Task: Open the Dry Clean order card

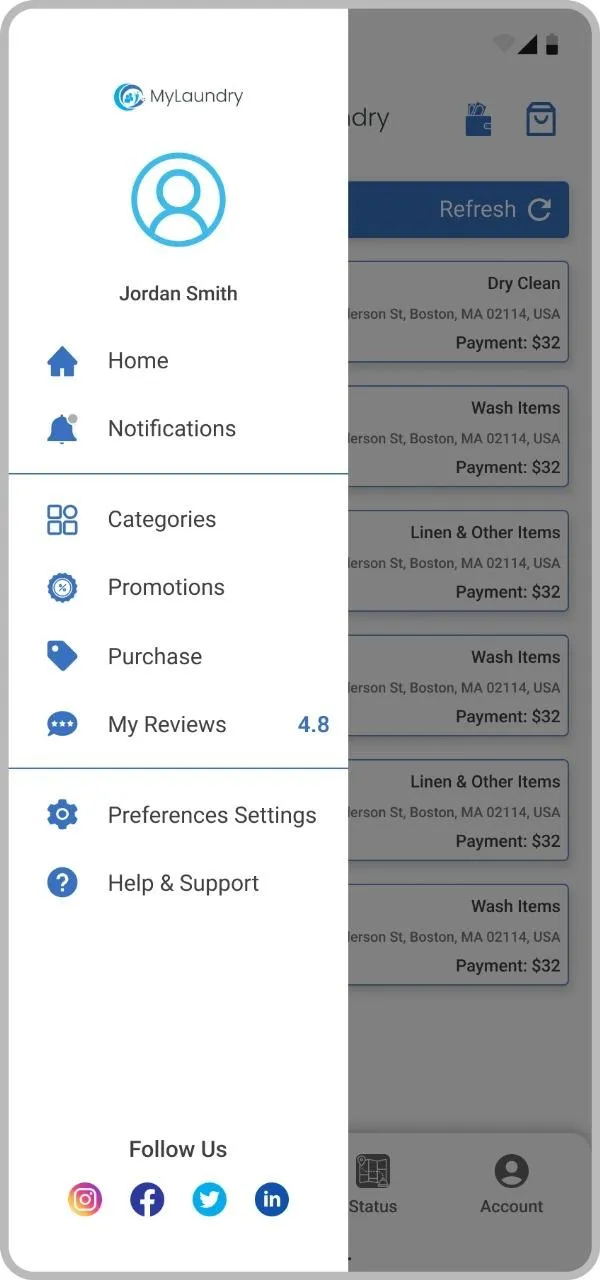Action: pyautogui.click(x=458, y=312)
